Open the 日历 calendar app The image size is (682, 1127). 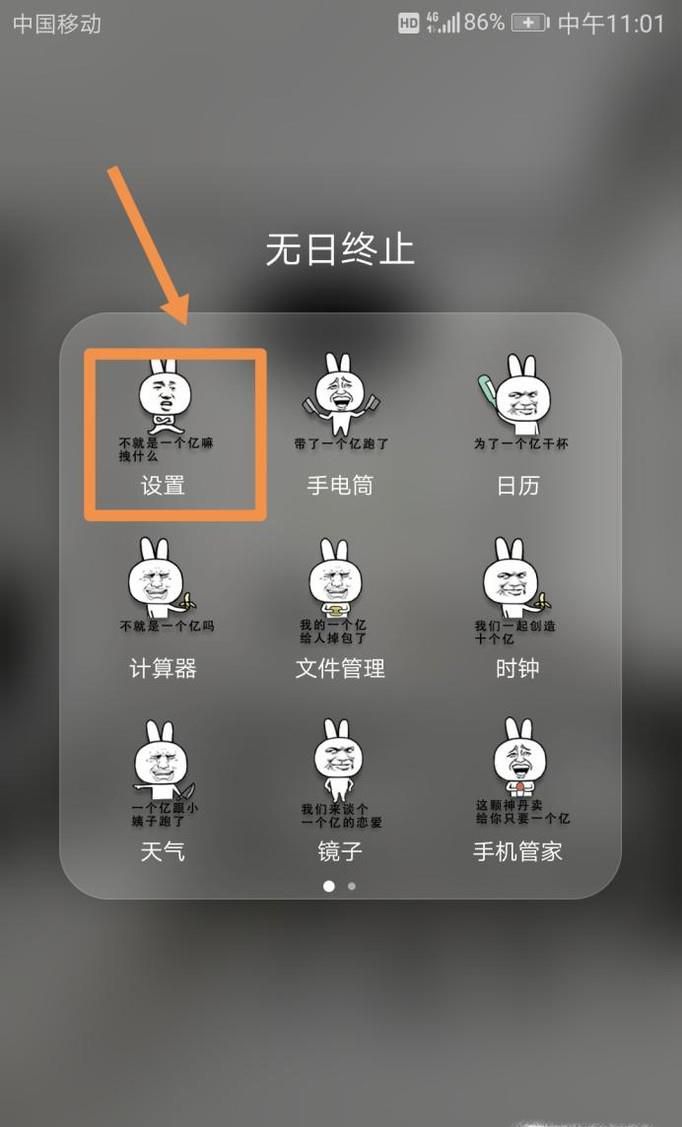tap(517, 420)
